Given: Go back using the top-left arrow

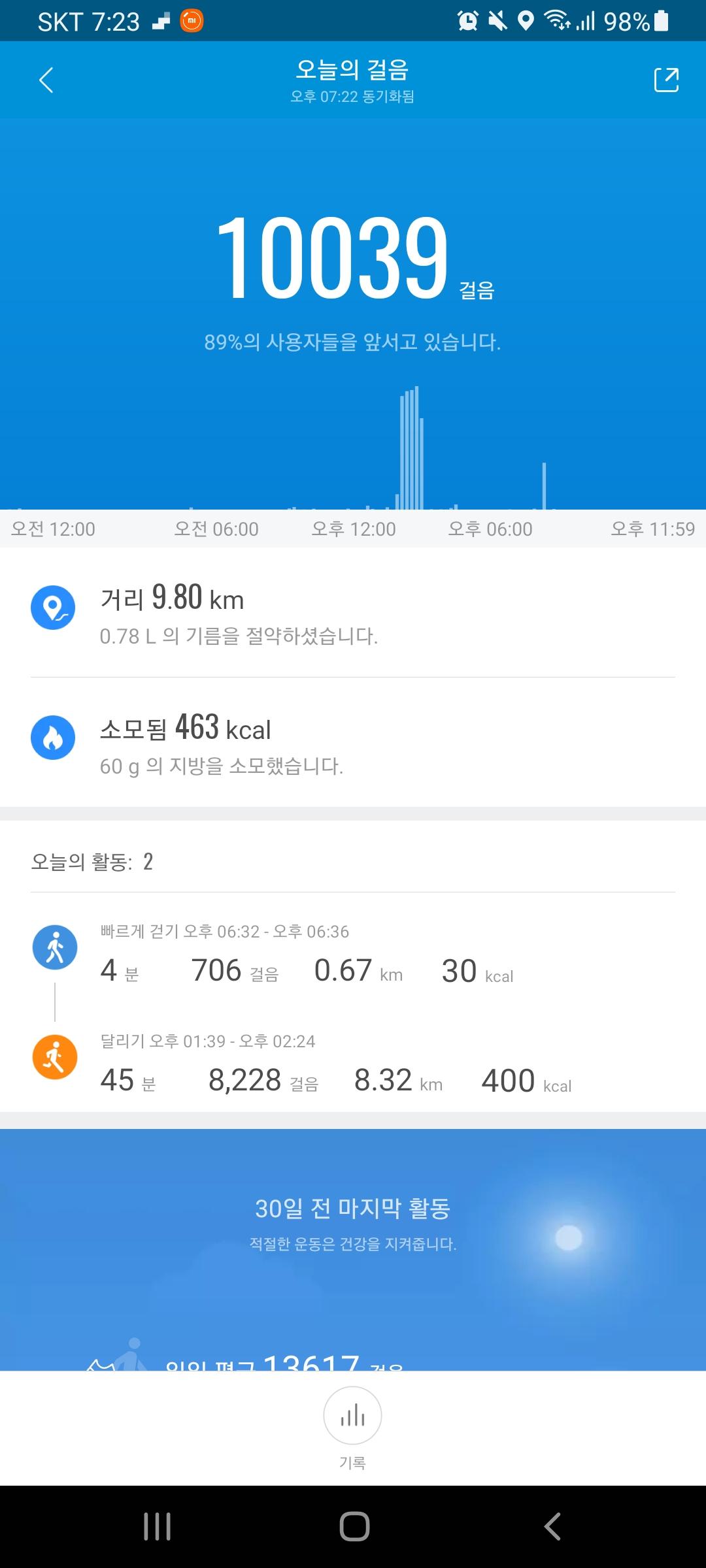Looking at the screenshot, I should coord(46,80).
